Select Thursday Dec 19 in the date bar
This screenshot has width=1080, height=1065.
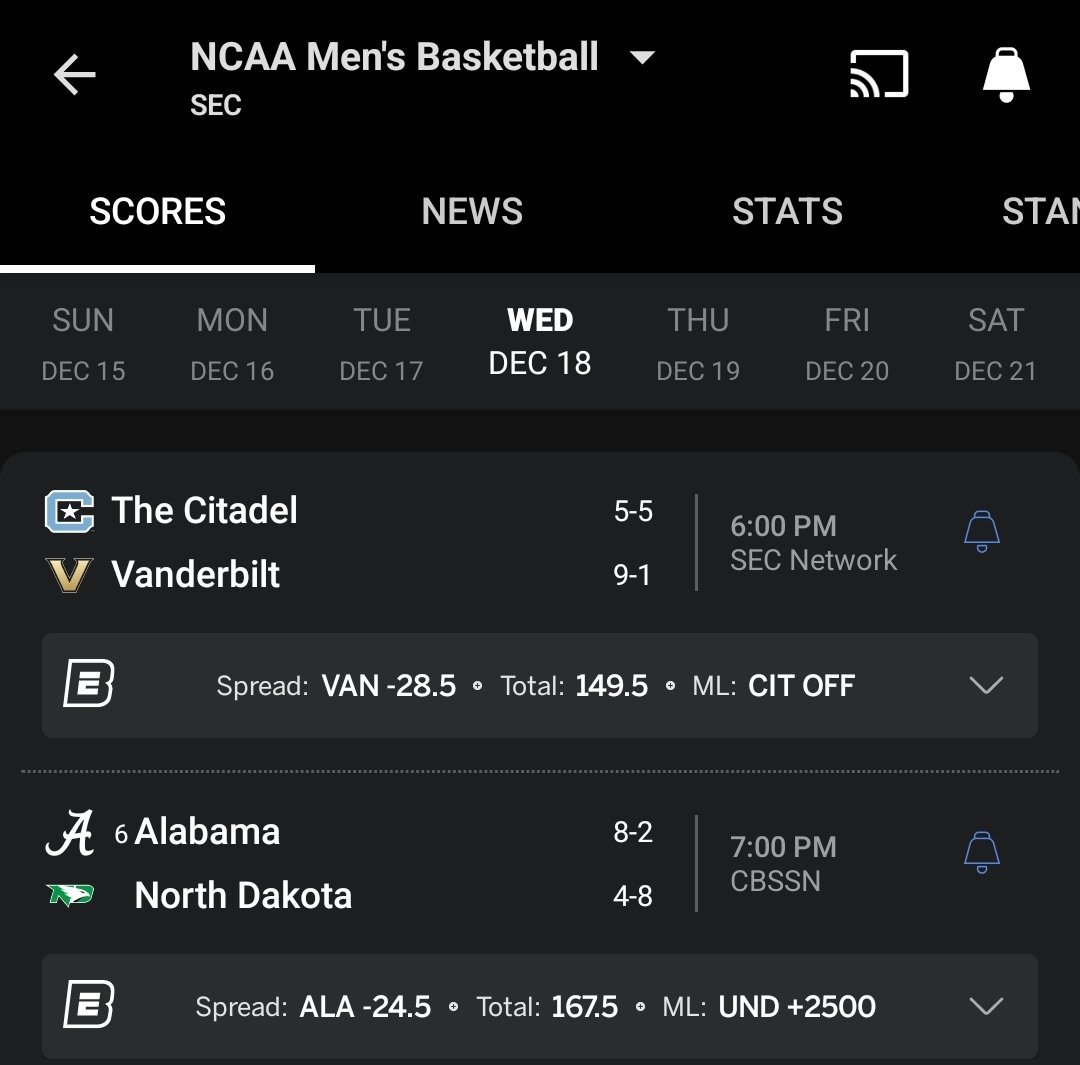pyautogui.click(x=698, y=344)
